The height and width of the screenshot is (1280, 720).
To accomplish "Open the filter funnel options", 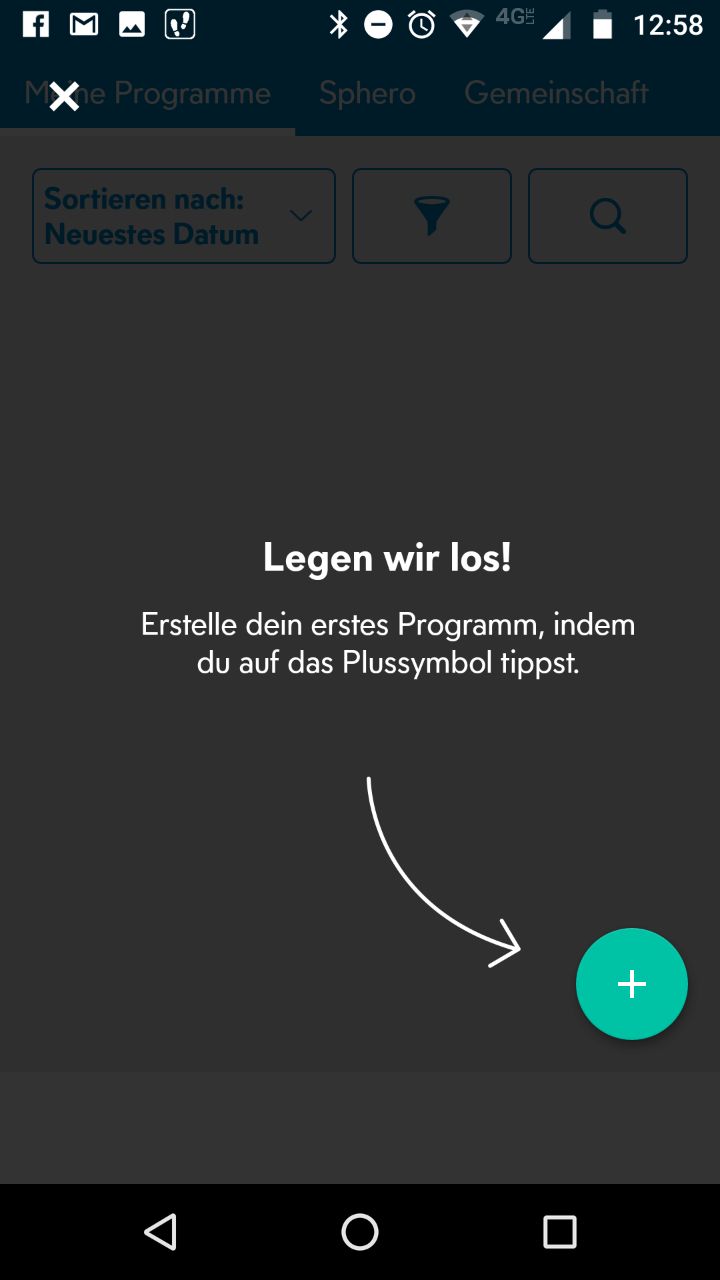I will 432,216.
